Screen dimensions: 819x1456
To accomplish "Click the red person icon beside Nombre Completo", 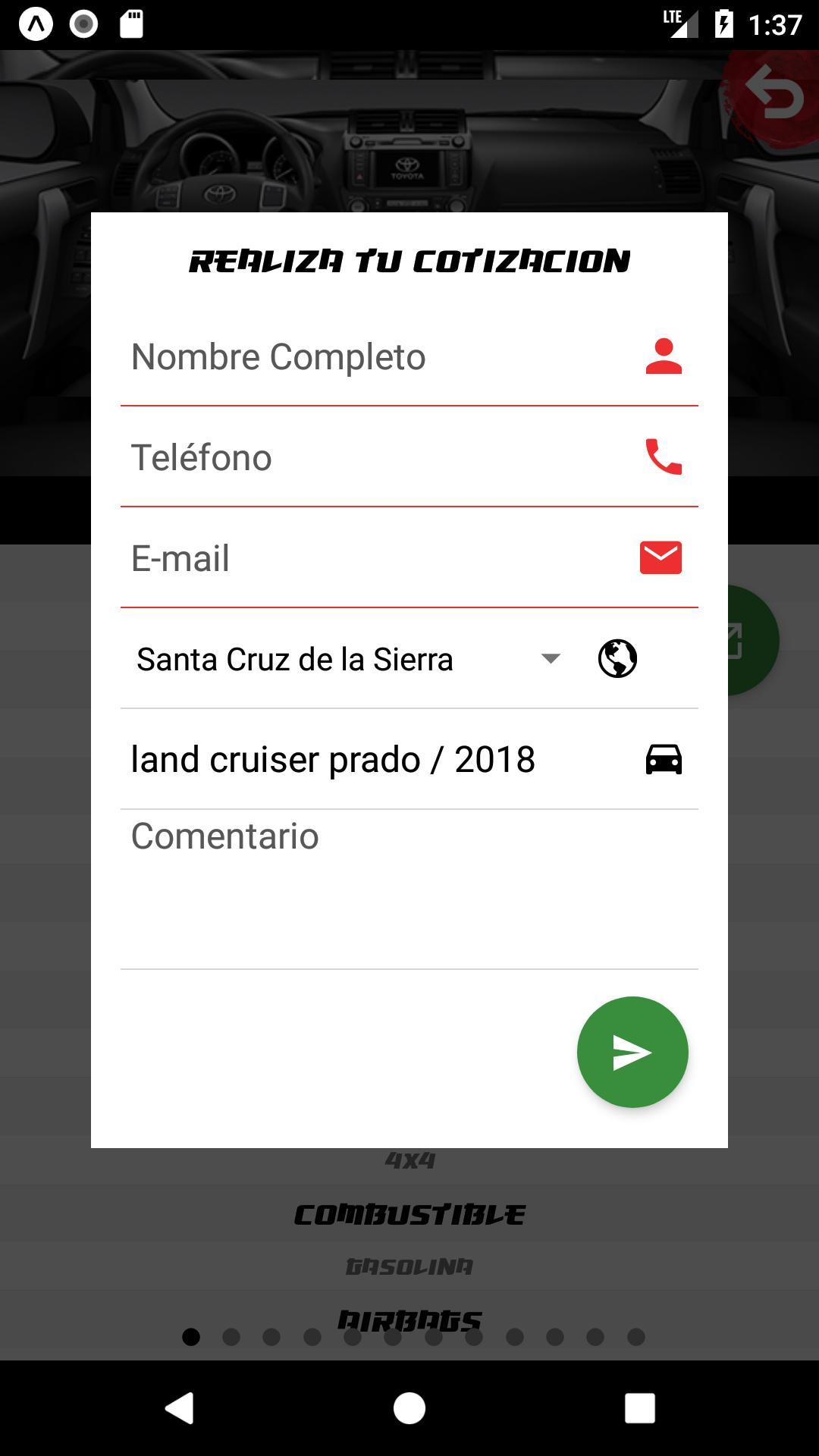I will click(x=663, y=356).
